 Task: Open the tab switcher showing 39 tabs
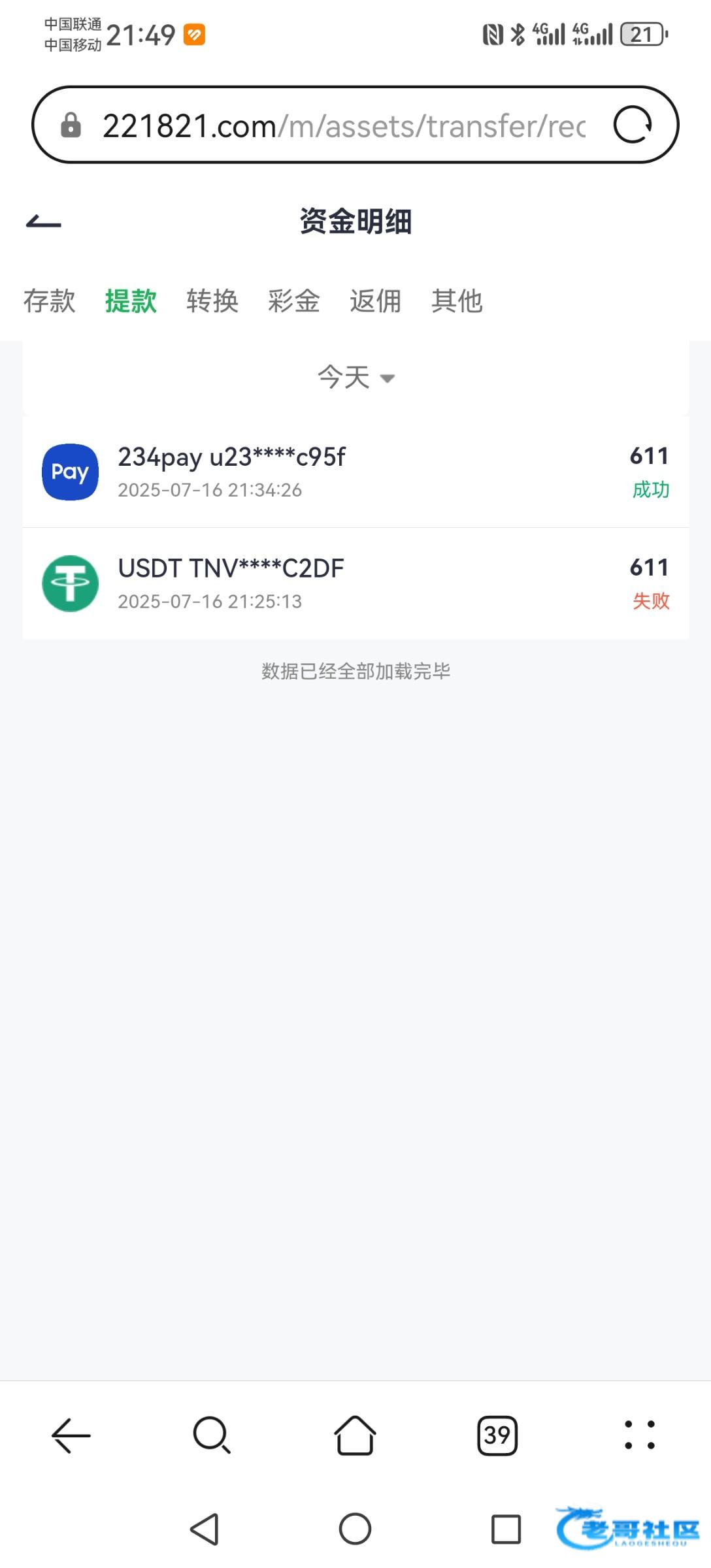pyautogui.click(x=497, y=1435)
